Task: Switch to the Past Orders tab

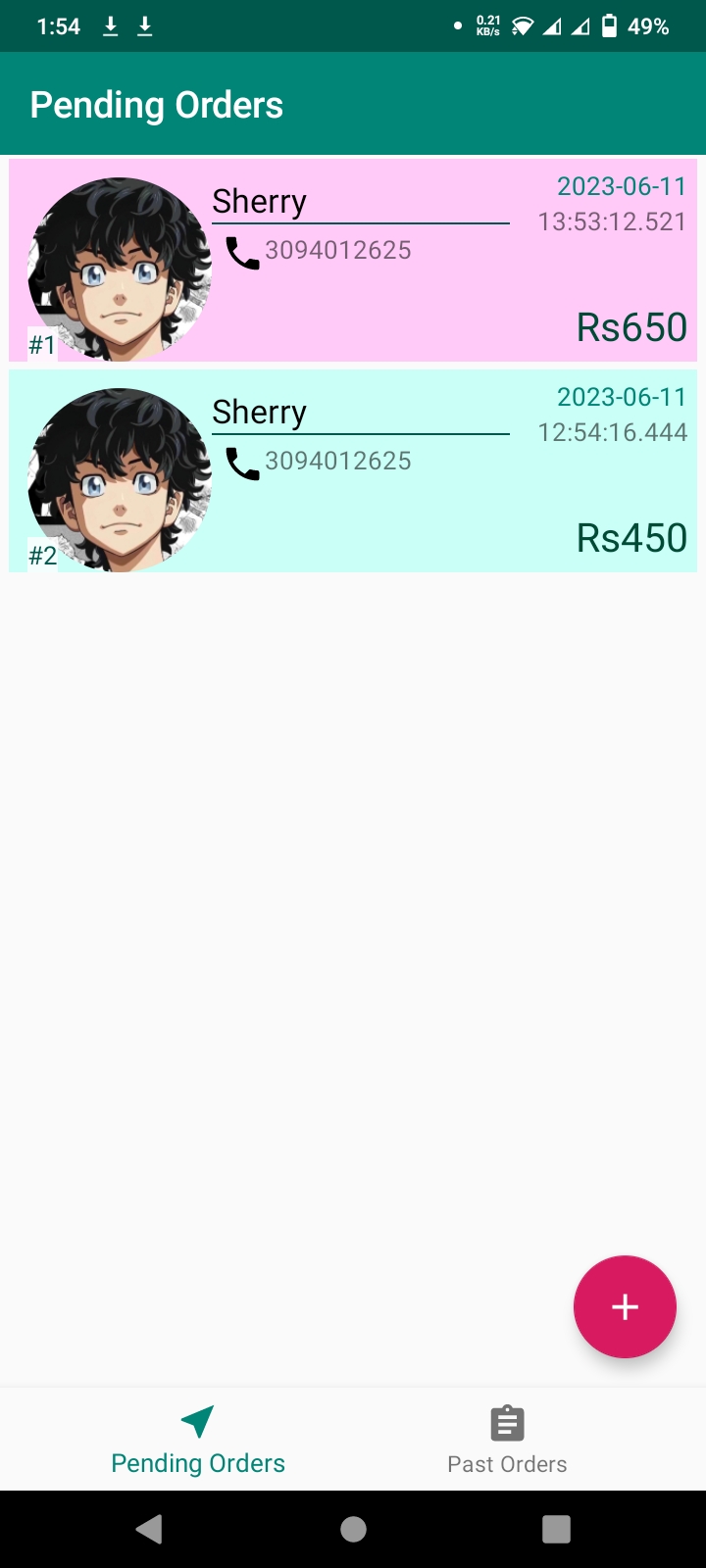Action: tap(507, 1440)
